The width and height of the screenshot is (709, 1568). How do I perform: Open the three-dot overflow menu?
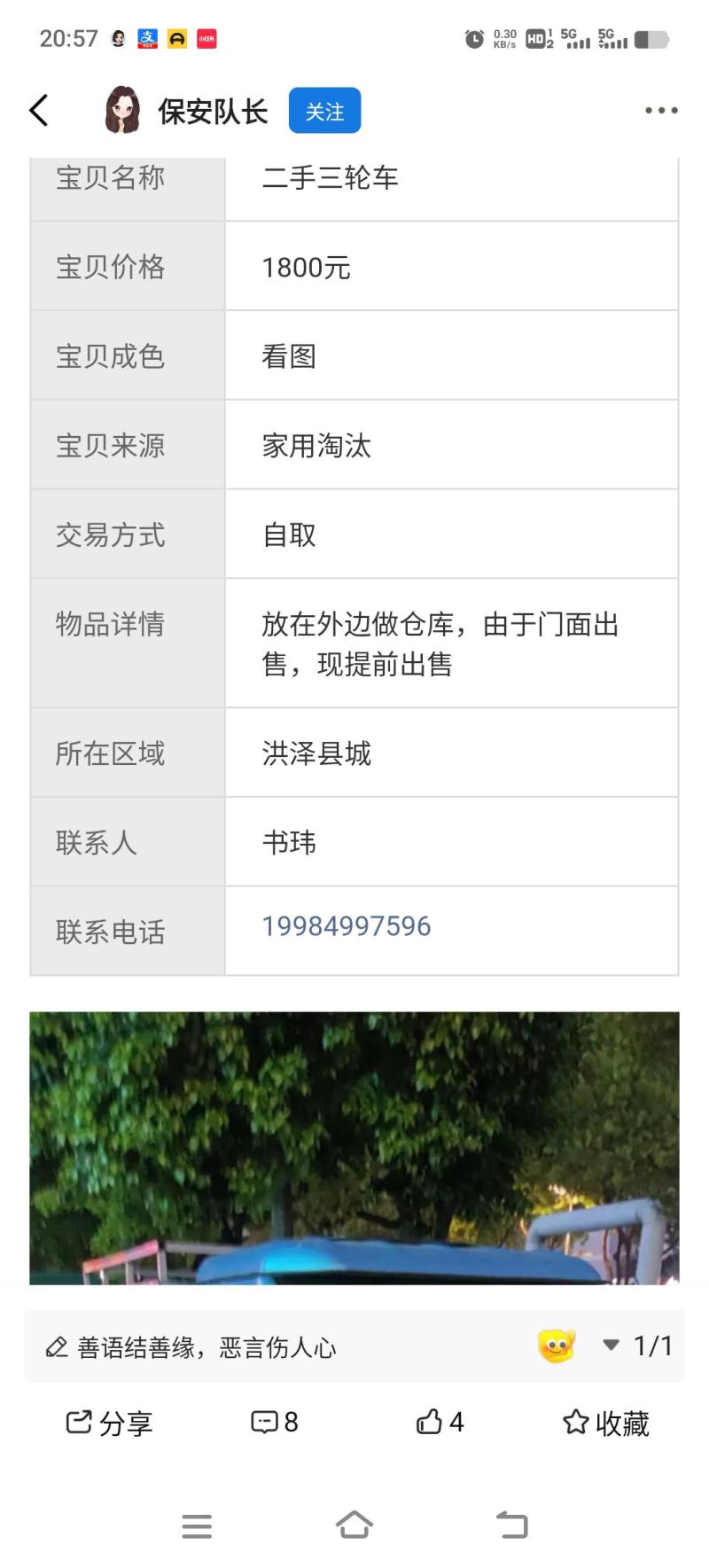661,111
